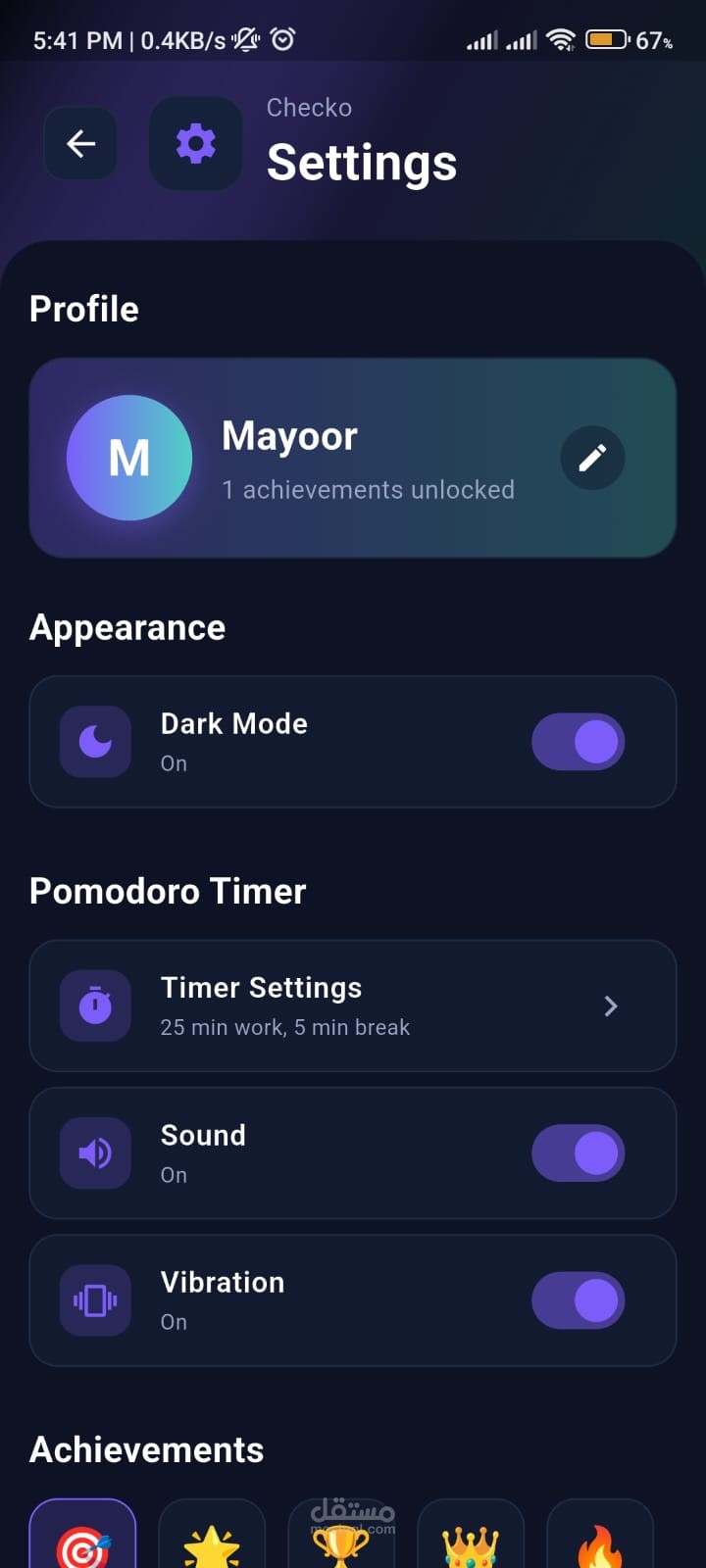The width and height of the screenshot is (706, 1568).
Task: Open Timer Settings
Action: 353,1005
